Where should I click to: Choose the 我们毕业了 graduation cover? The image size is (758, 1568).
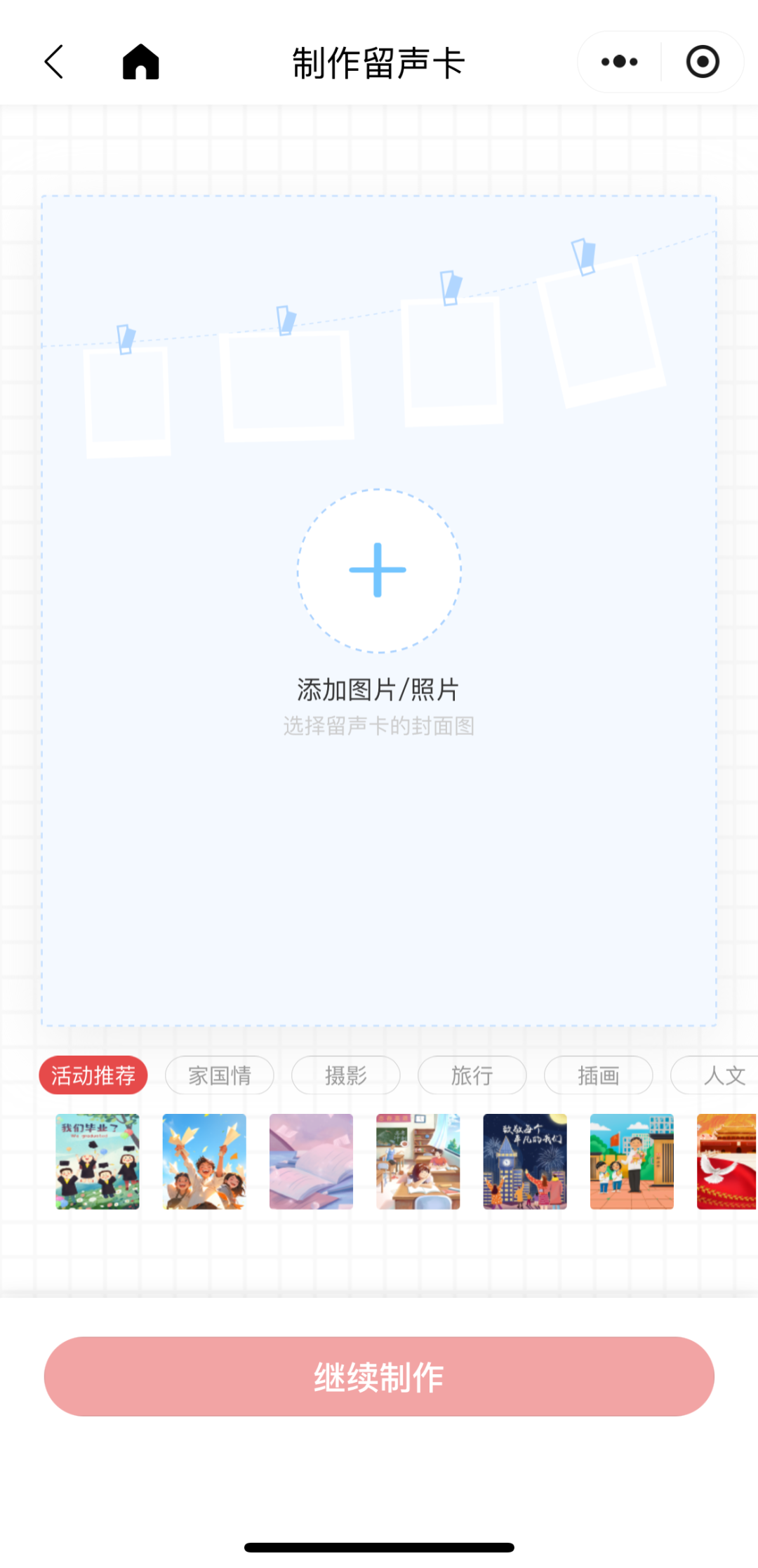click(98, 1162)
